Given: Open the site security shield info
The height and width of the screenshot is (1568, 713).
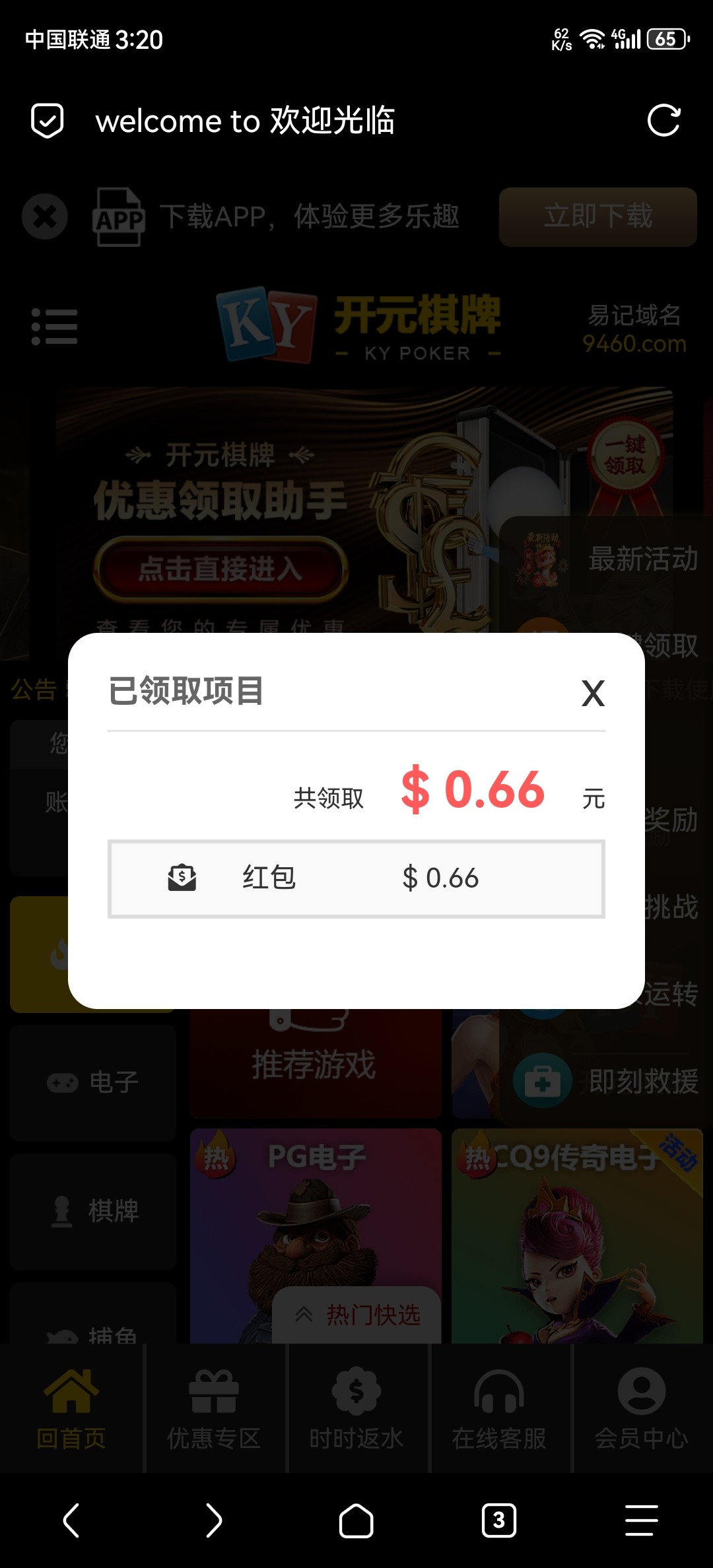Looking at the screenshot, I should click(x=48, y=121).
